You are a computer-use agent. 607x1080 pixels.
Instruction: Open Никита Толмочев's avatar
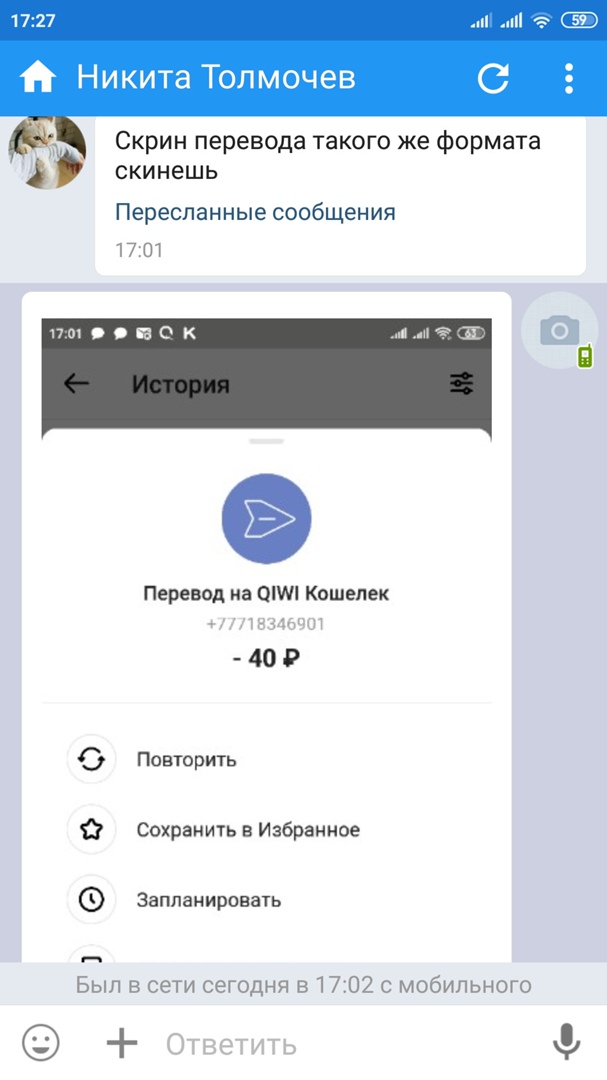(x=47, y=151)
